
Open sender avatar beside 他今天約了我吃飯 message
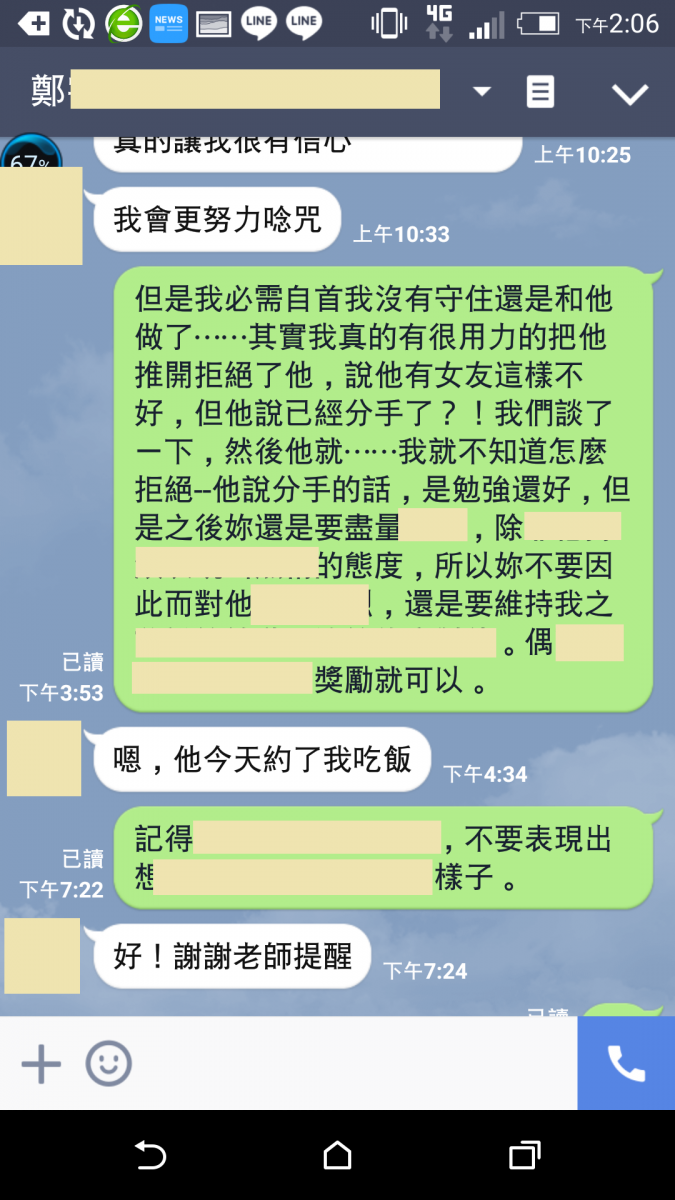43,758
